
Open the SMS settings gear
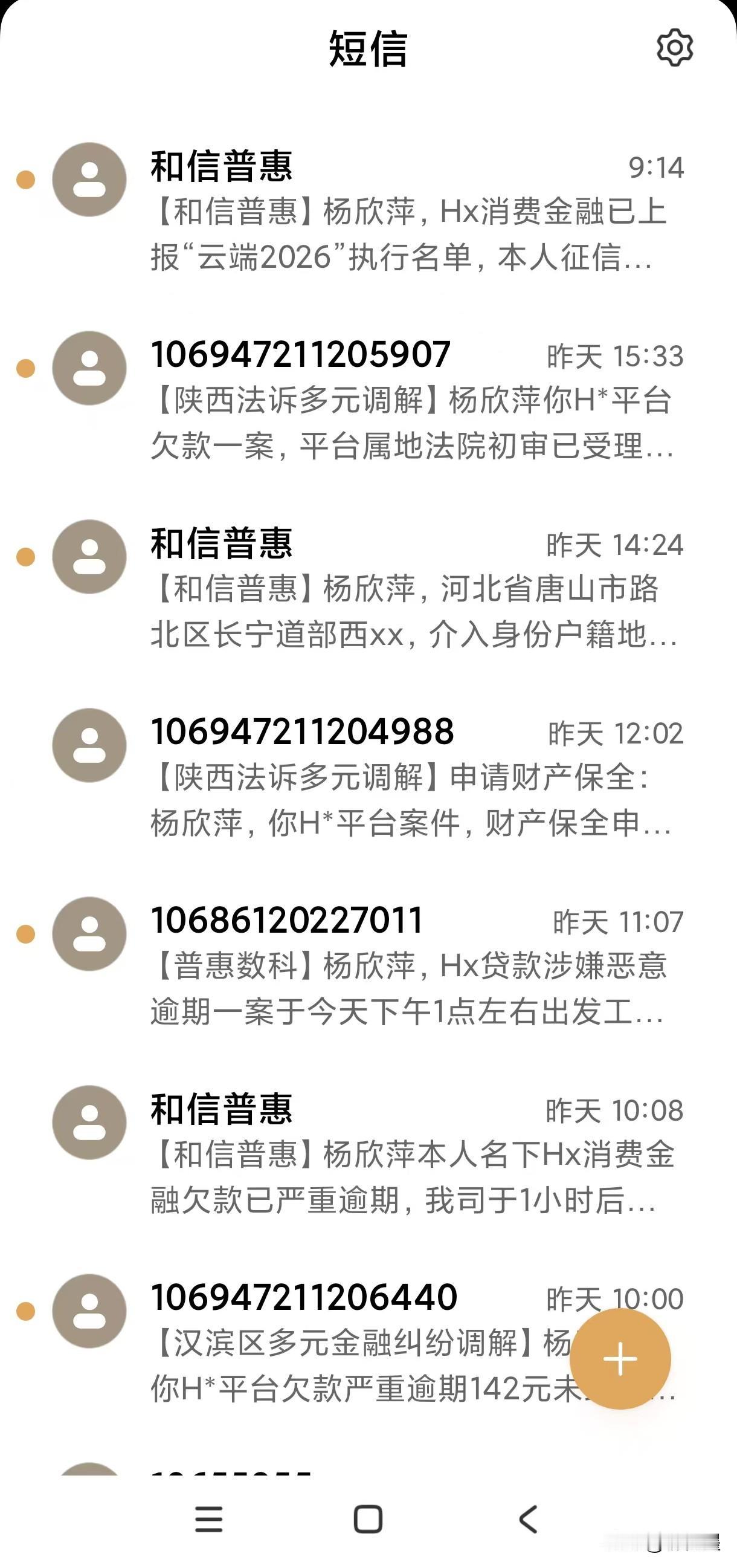pyautogui.click(x=674, y=48)
